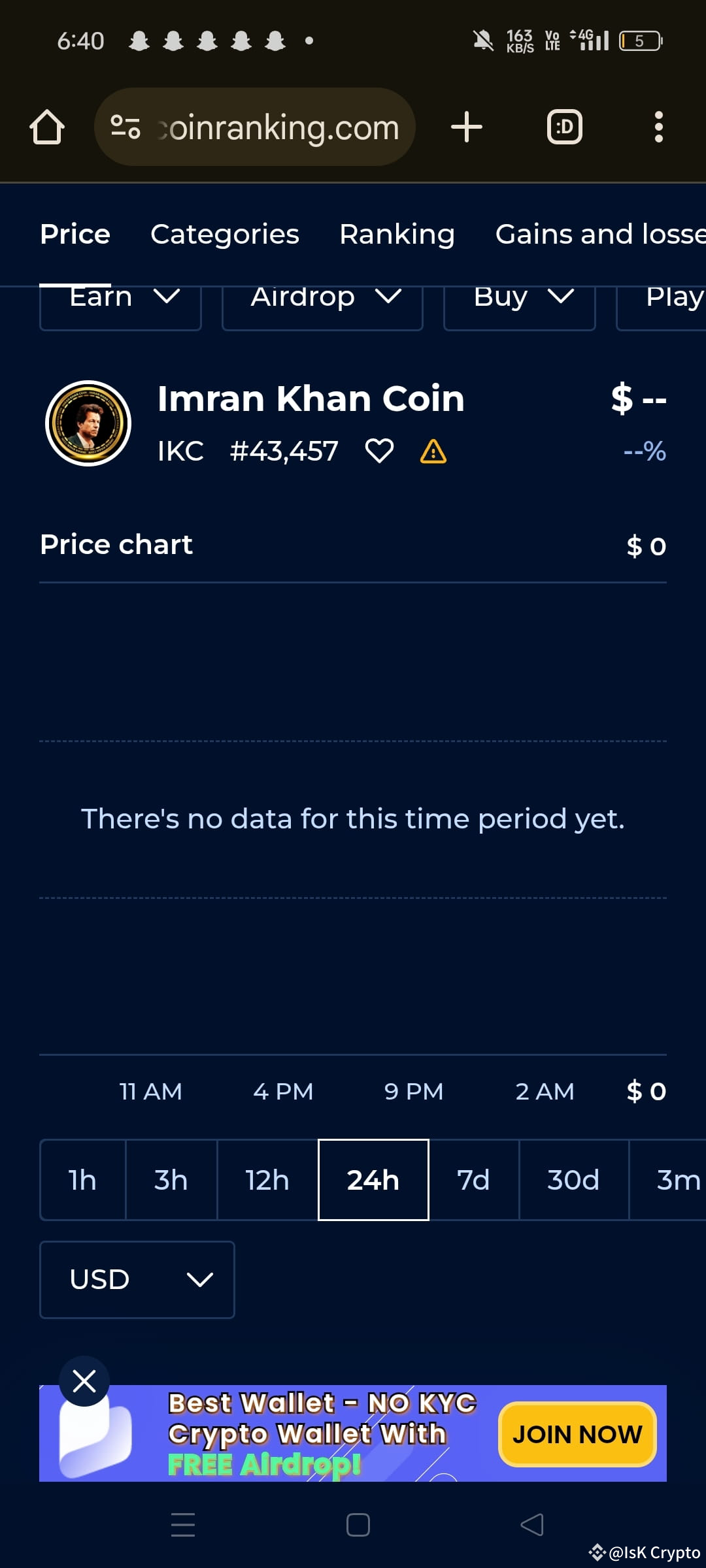The image size is (706, 1568).
Task: Dismiss the Best Wallet advertisement
Action: point(84,1380)
